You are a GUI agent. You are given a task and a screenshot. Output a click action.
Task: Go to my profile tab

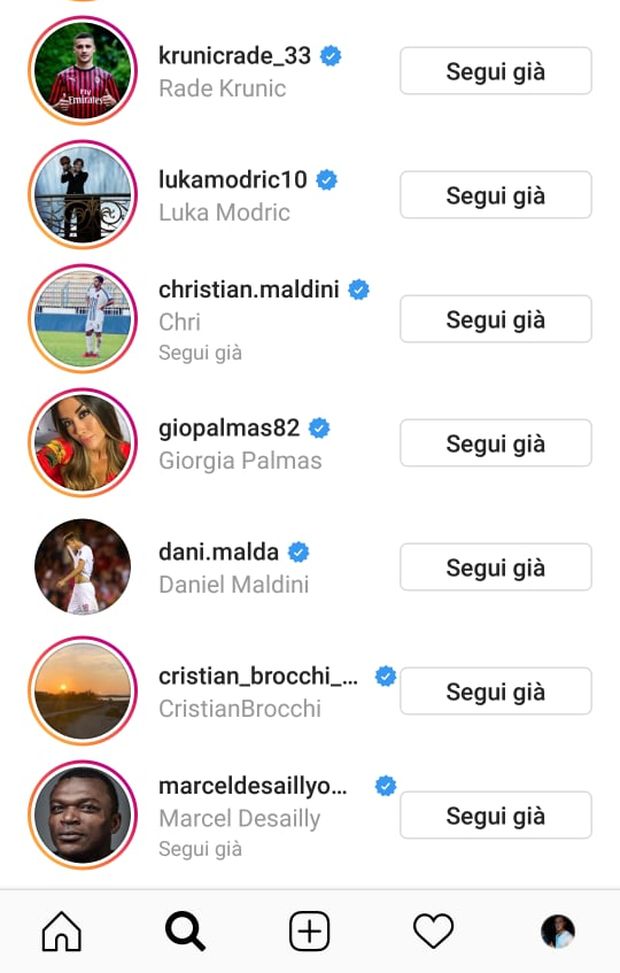click(x=557, y=932)
